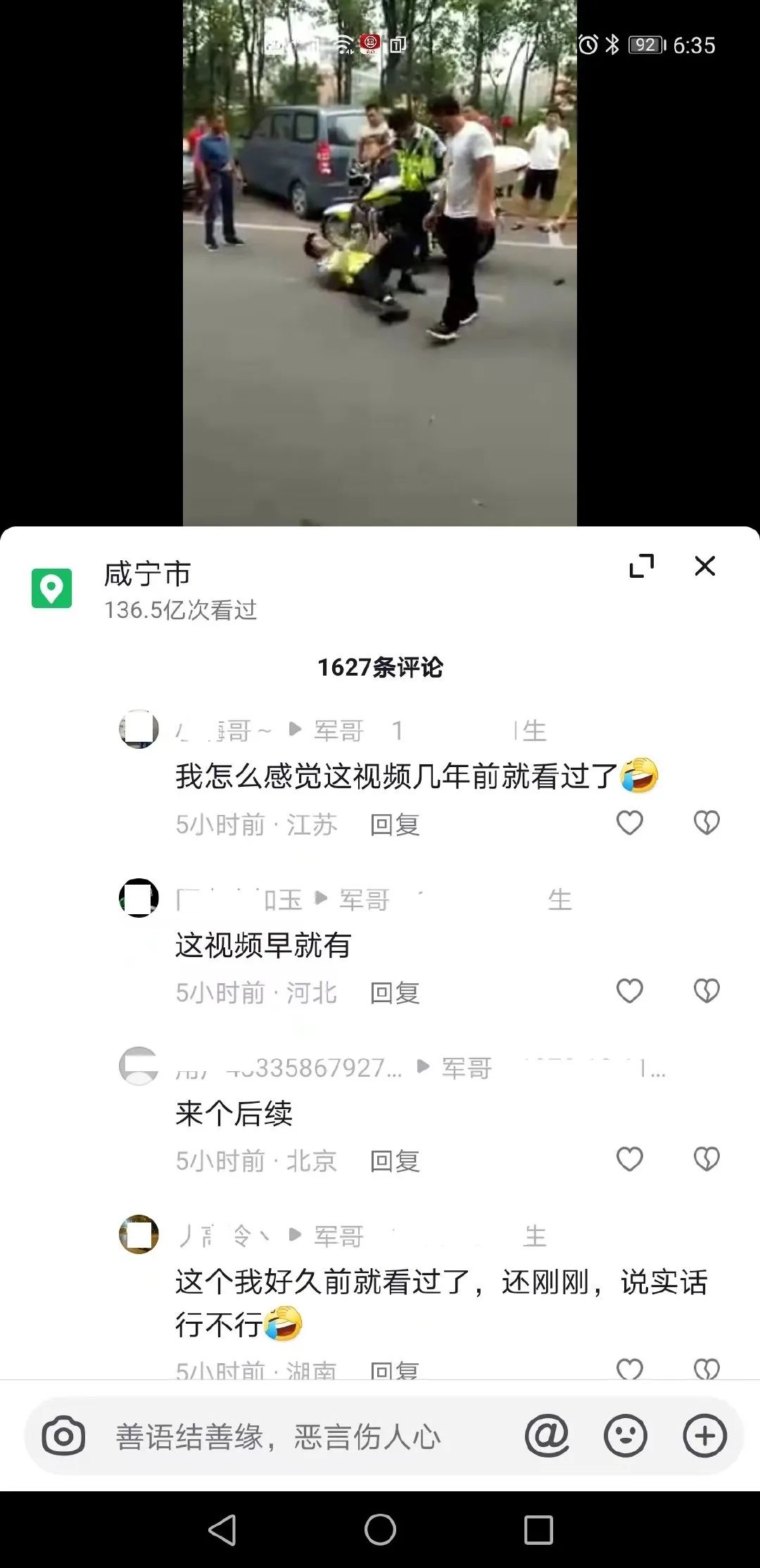This screenshot has height=1568, width=760.
Task: Open the 咸宁市 location page
Action: point(147,574)
